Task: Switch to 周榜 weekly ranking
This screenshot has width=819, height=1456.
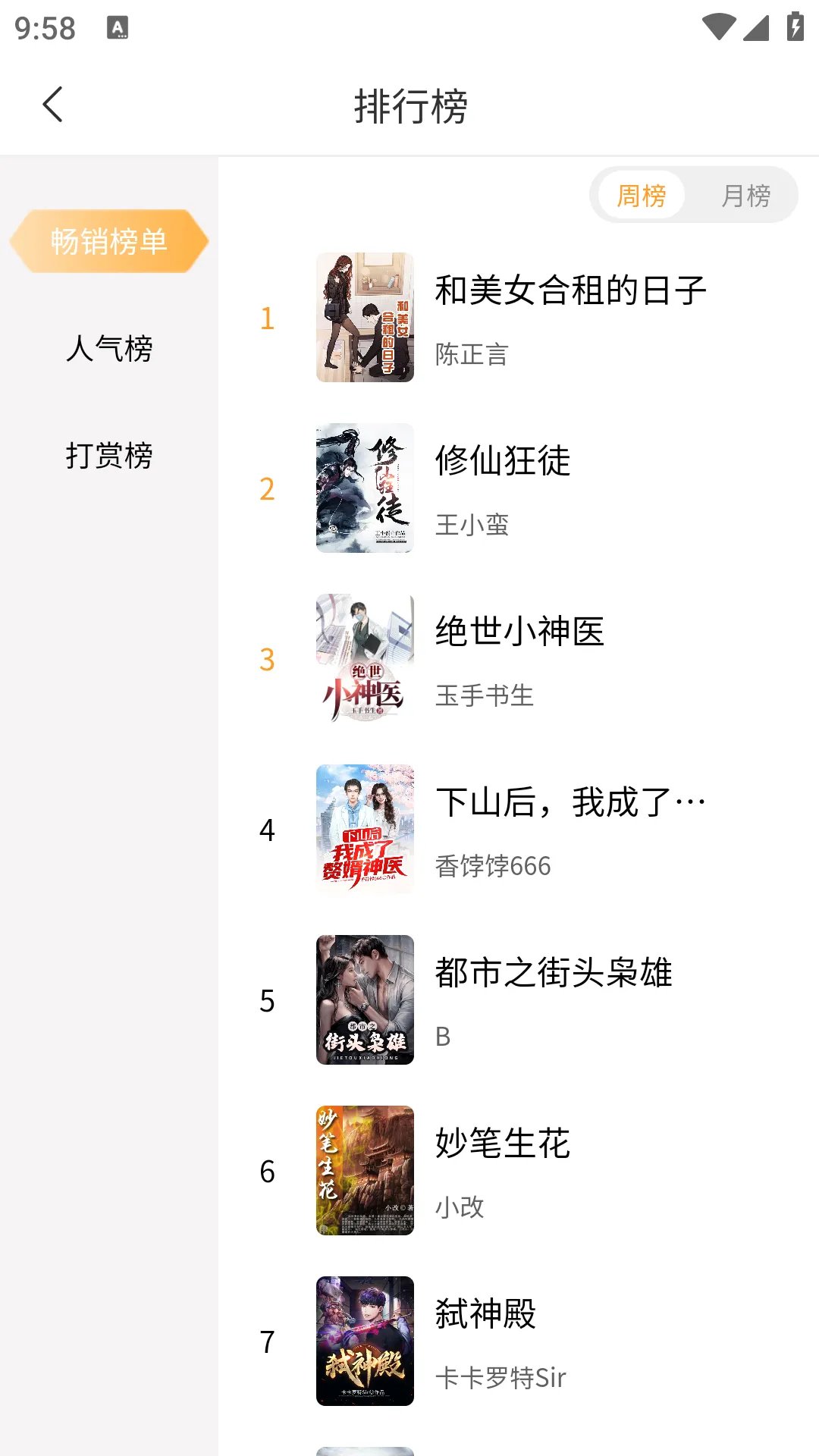Action: [x=641, y=195]
